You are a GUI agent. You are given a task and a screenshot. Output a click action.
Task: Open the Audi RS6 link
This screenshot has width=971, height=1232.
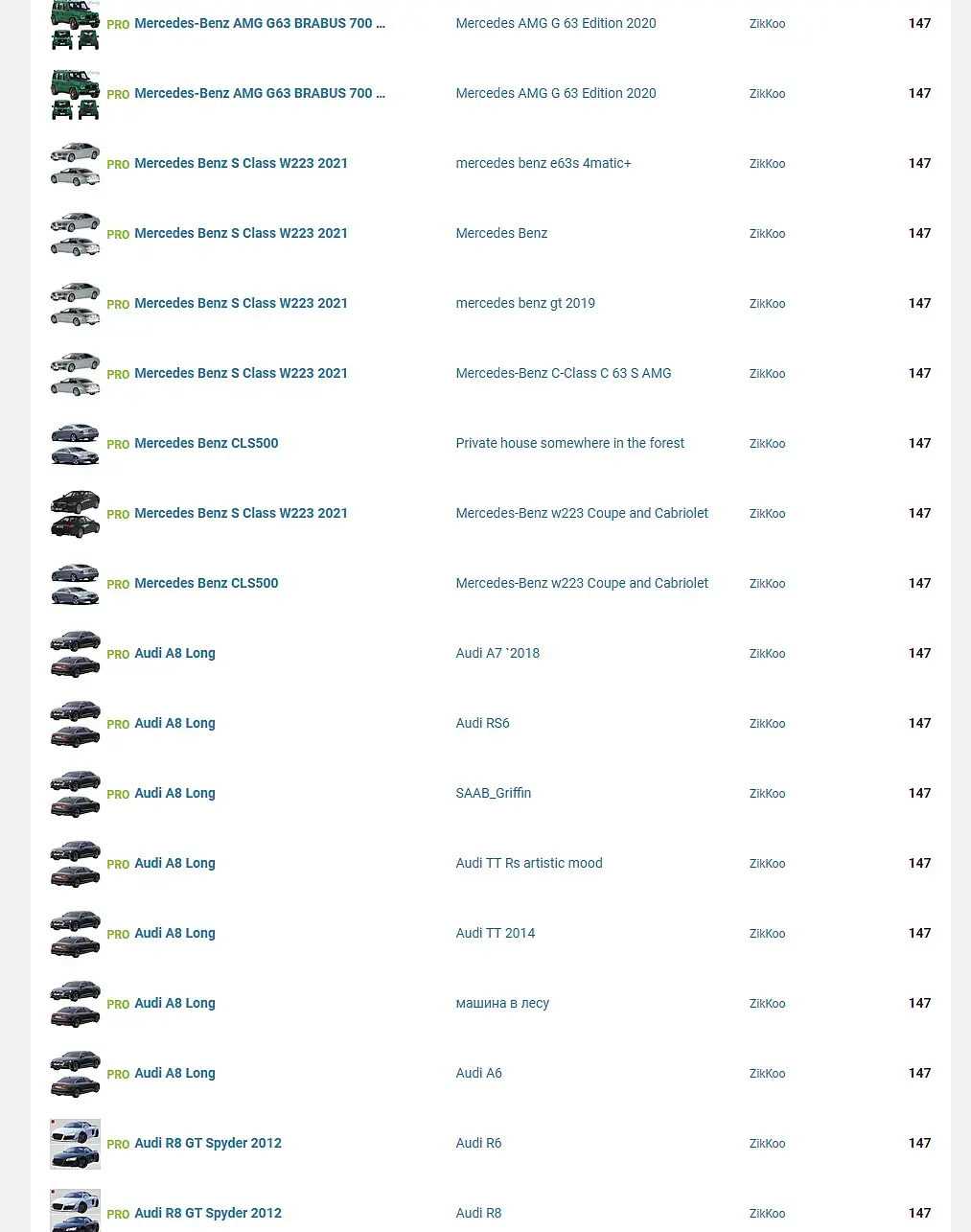tap(482, 723)
